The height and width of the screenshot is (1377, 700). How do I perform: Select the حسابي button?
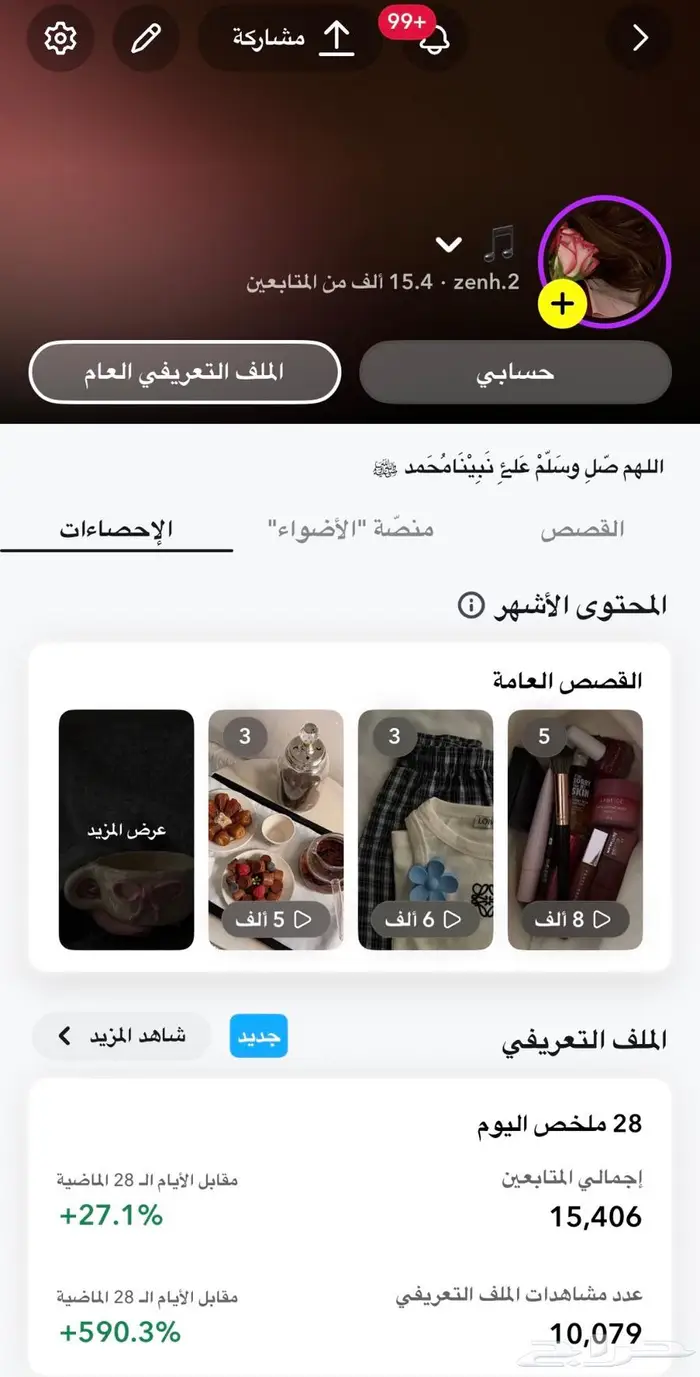pos(515,372)
